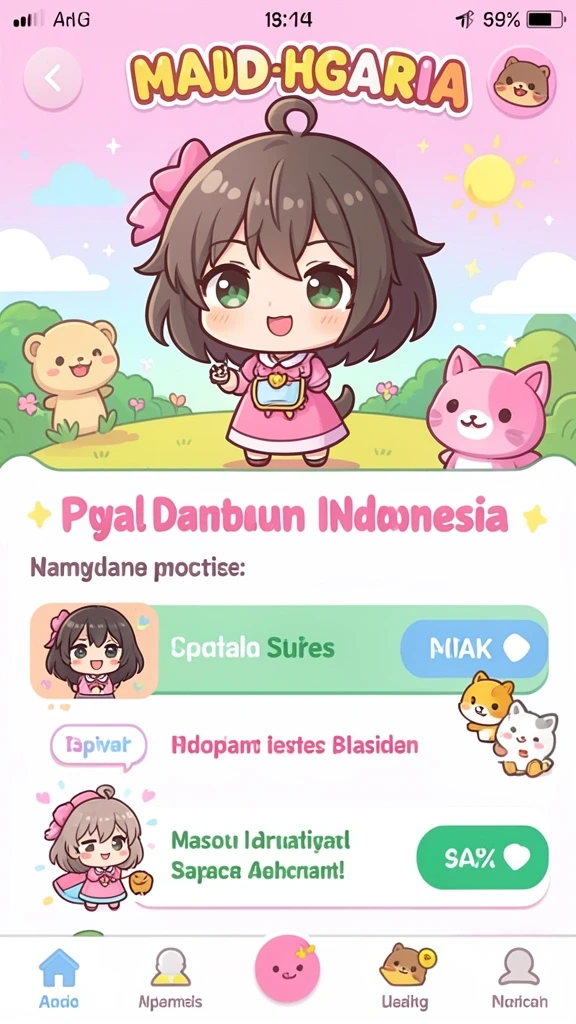Tap the blue MIAK button
Screen dimensions: 576x1024
tap(474, 648)
